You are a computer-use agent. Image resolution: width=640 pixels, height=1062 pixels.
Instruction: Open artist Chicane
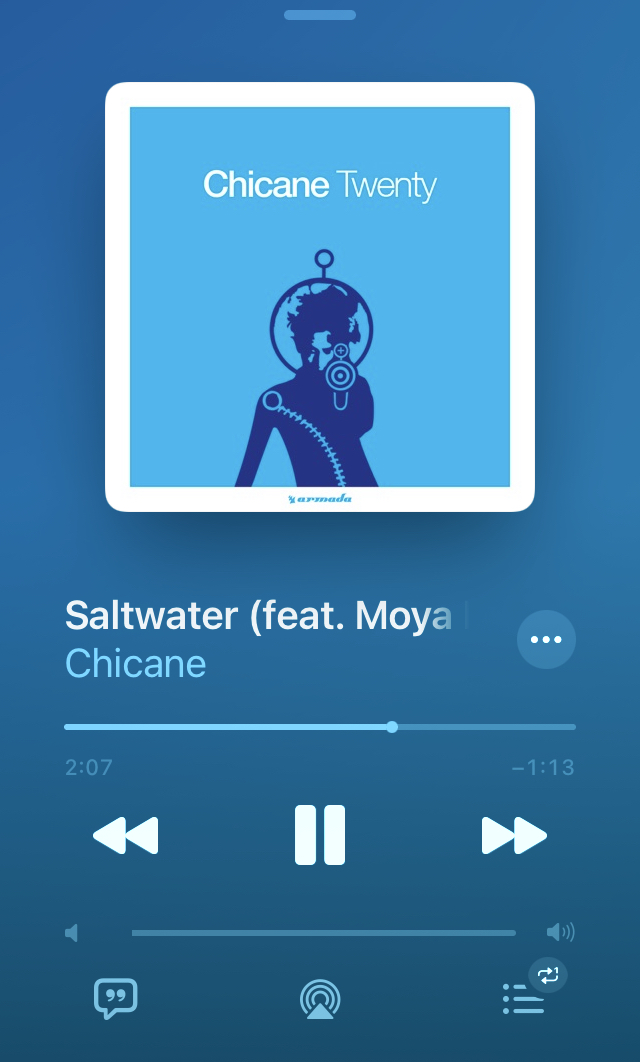135,663
